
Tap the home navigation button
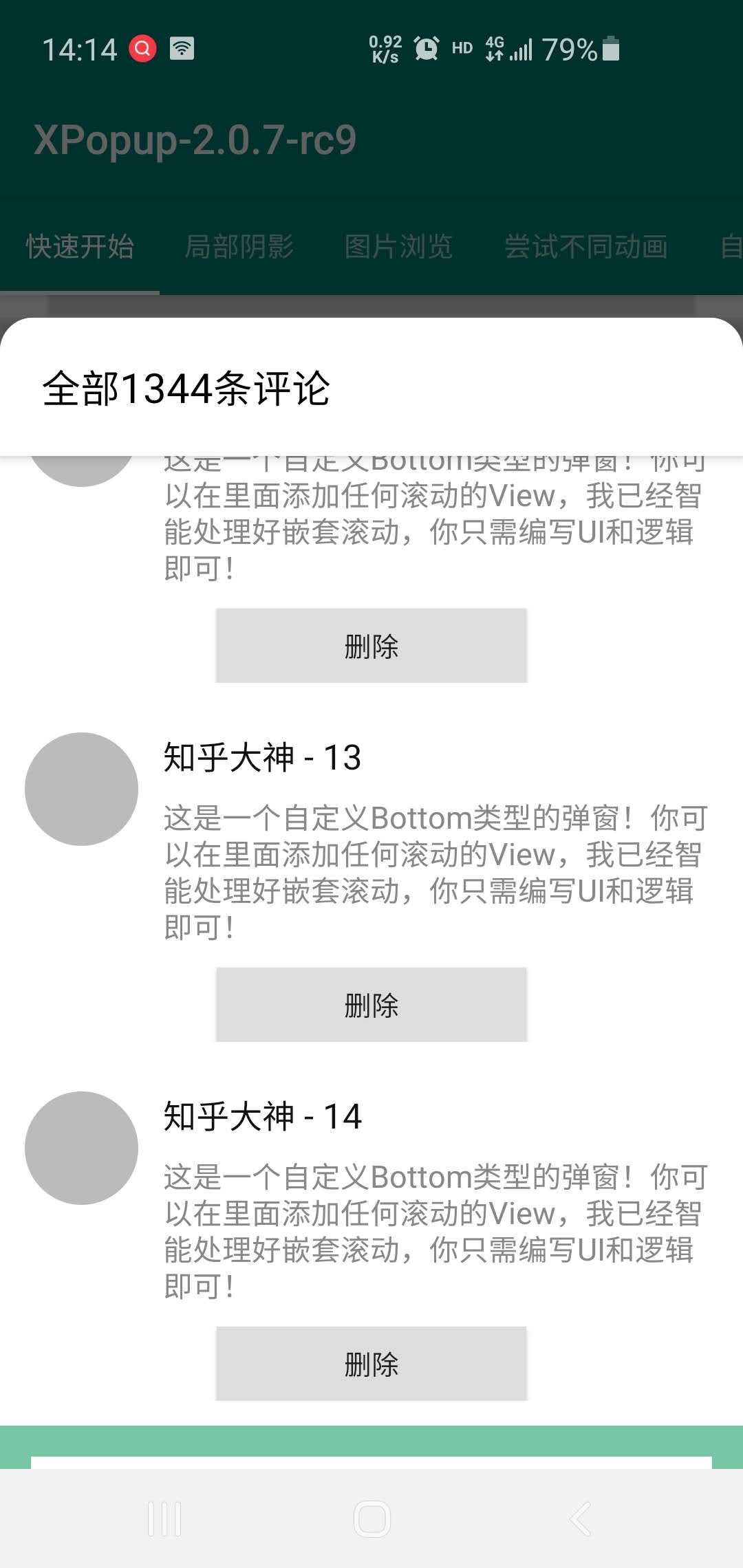[x=371, y=1518]
